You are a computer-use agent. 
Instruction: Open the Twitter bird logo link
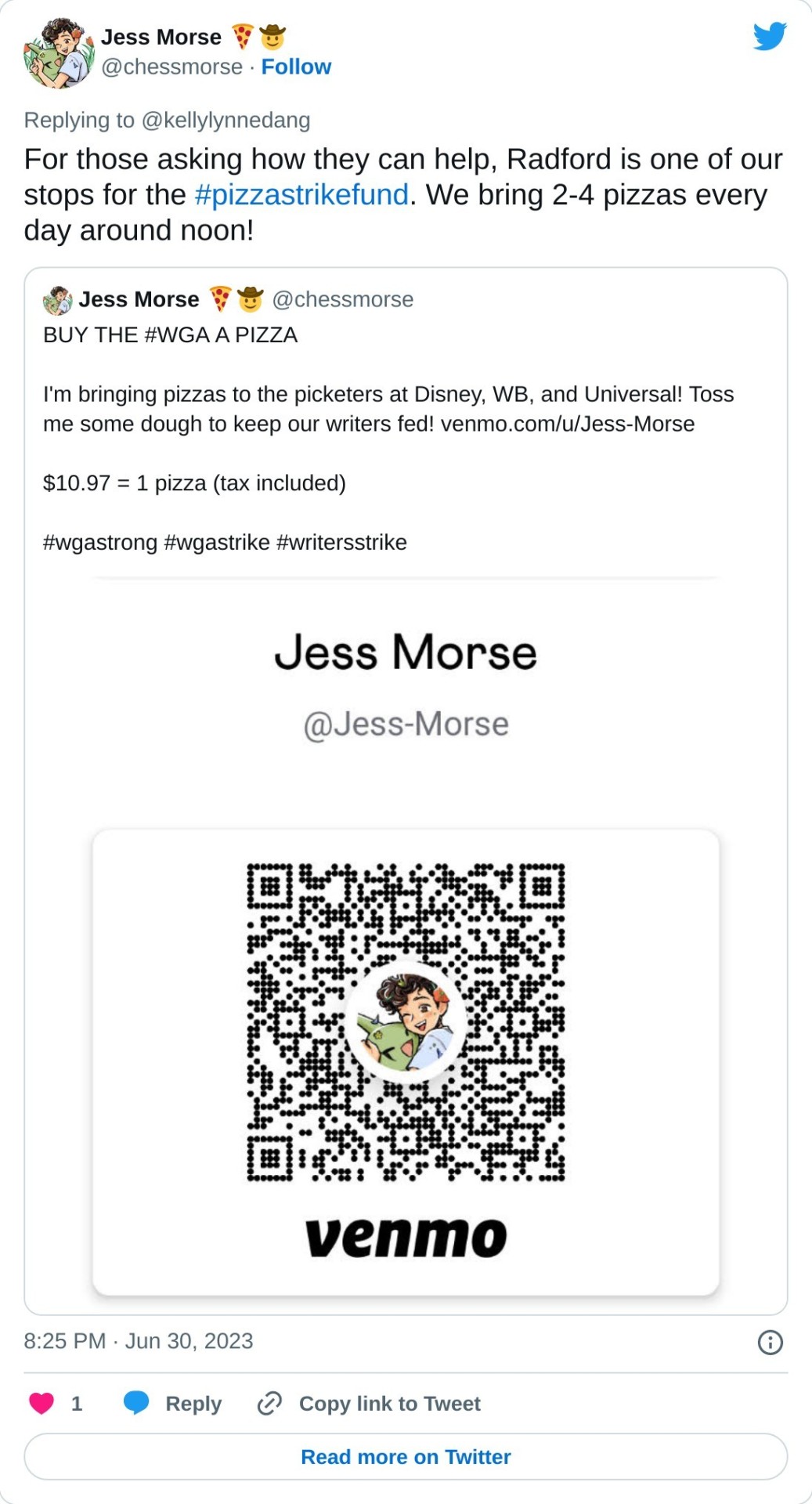click(x=770, y=37)
